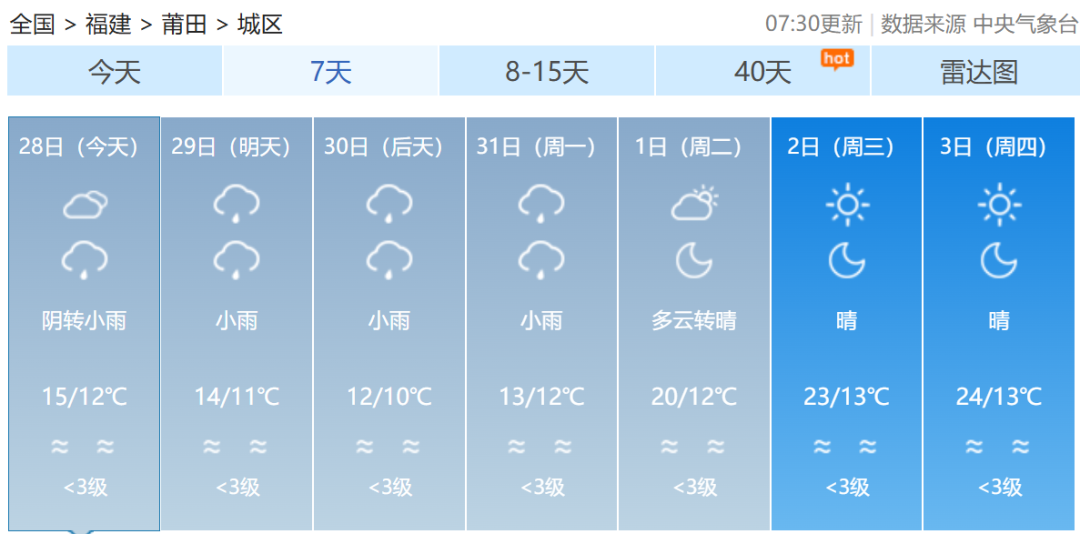
Task: Open the 雷达图 radar tab
Action: pos(978,72)
